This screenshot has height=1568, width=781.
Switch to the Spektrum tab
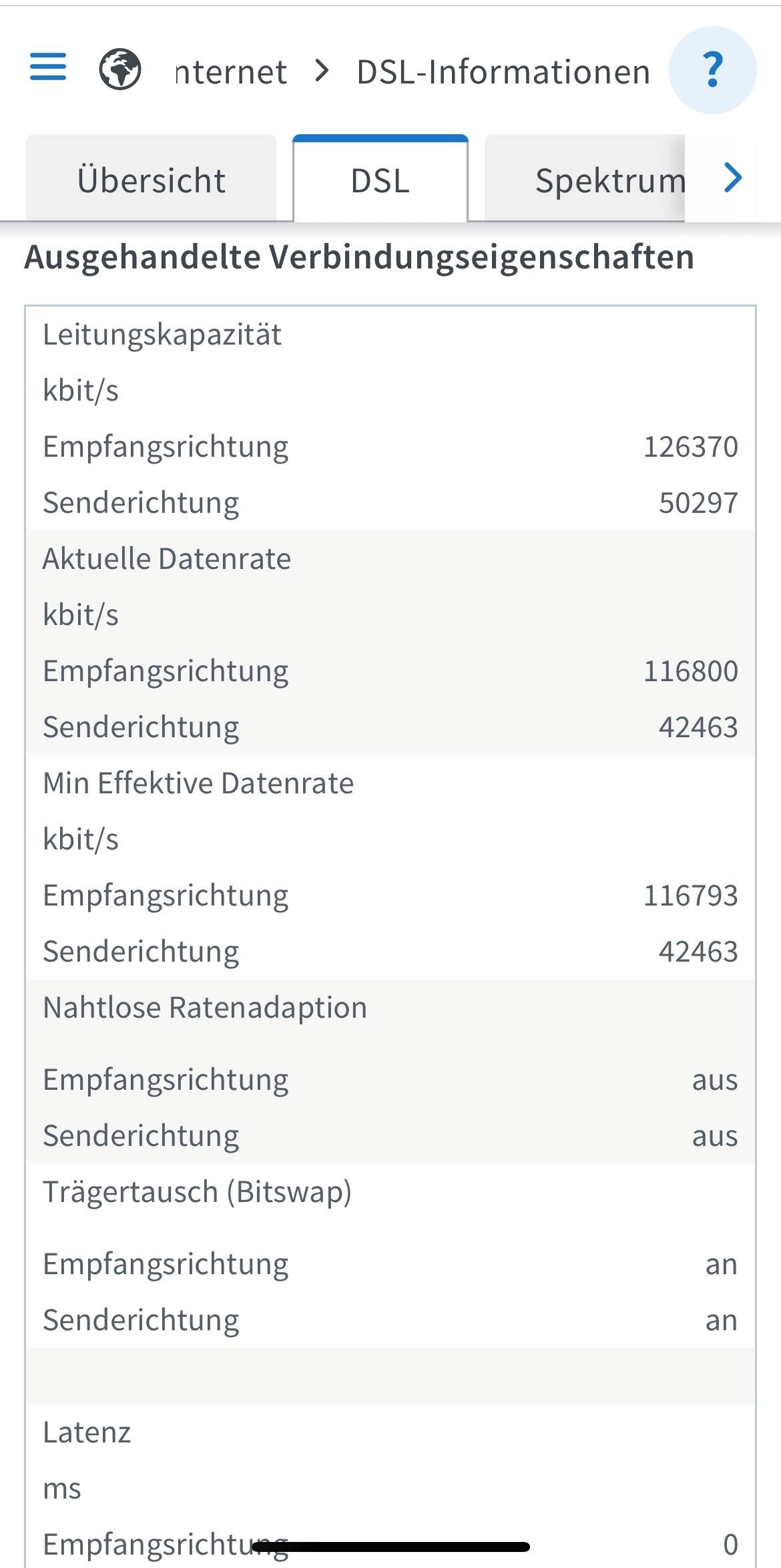click(585, 178)
